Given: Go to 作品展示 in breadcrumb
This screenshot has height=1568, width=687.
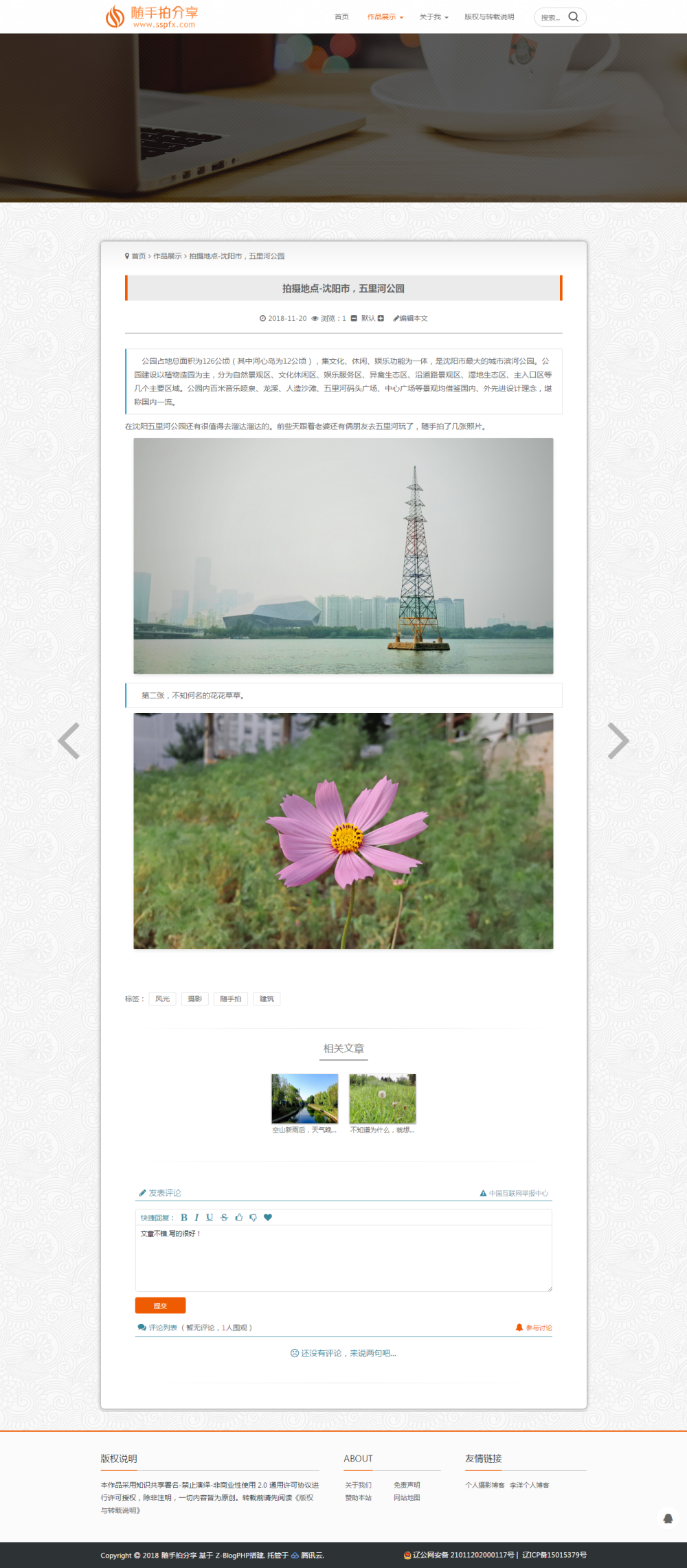Looking at the screenshot, I should pyautogui.click(x=167, y=256).
